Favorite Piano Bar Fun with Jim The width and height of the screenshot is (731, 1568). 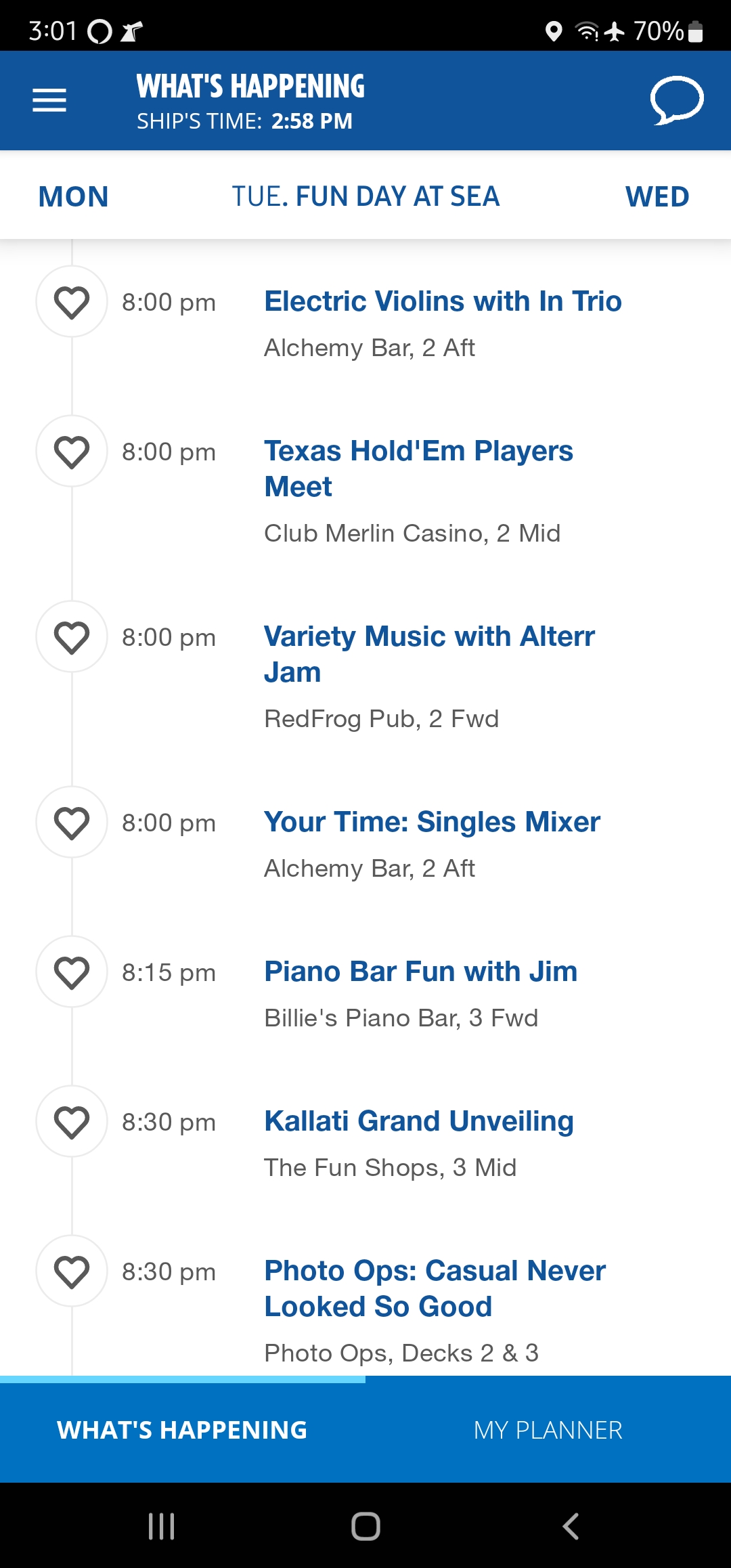click(72, 972)
